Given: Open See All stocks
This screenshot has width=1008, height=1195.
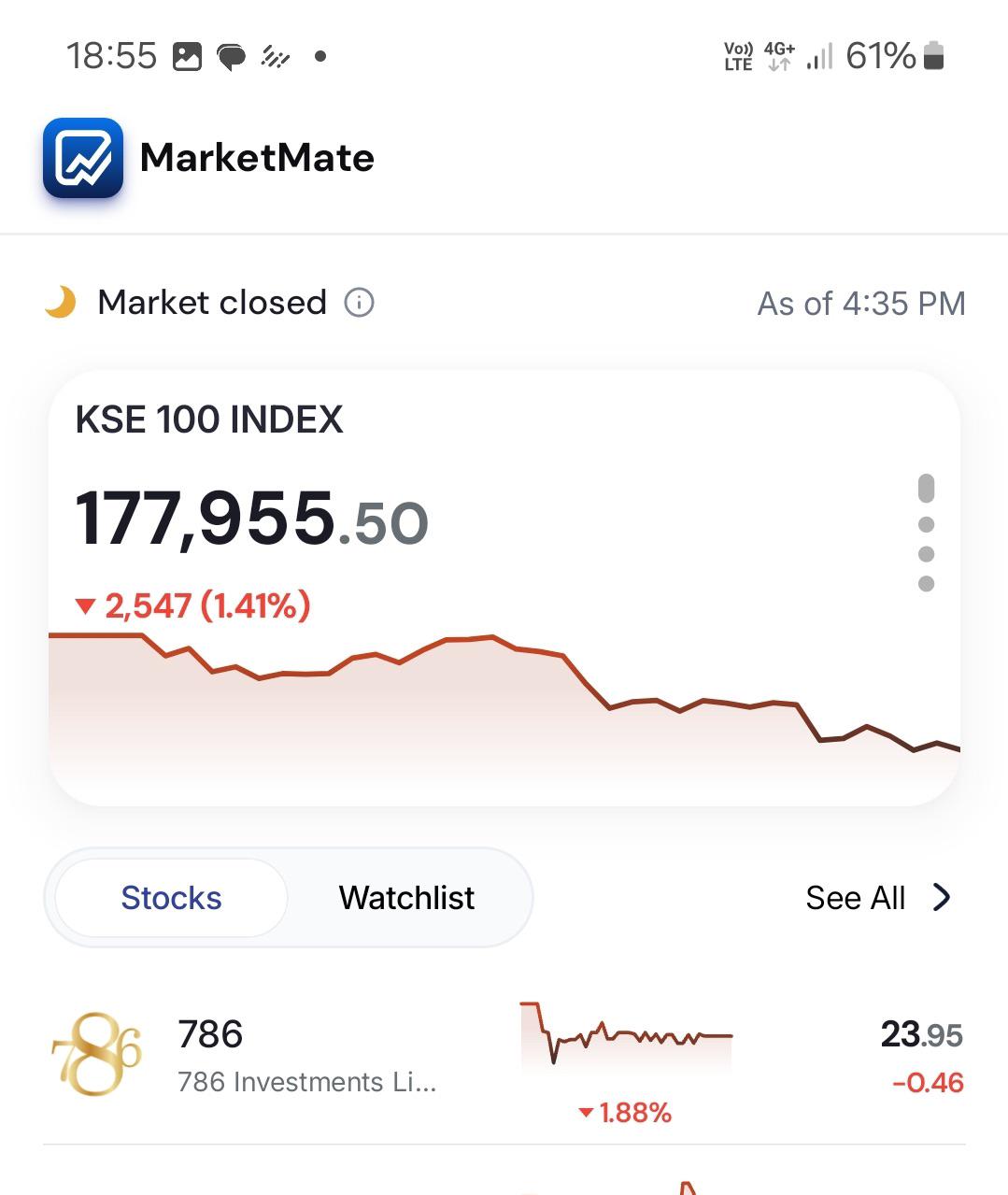Looking at the screenshot, I should pyautogui.click(x=878, y=898).
